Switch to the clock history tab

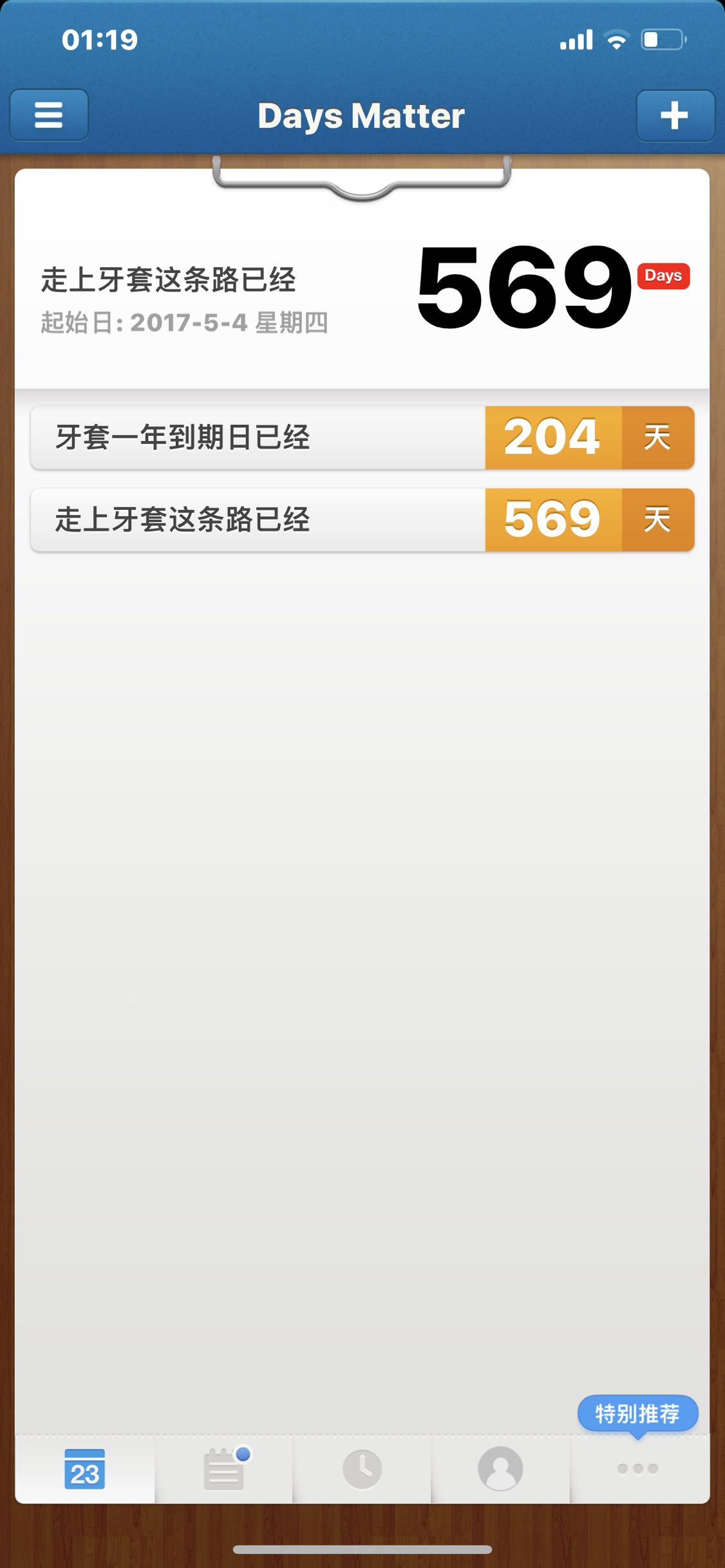[x=362, y=1468]
